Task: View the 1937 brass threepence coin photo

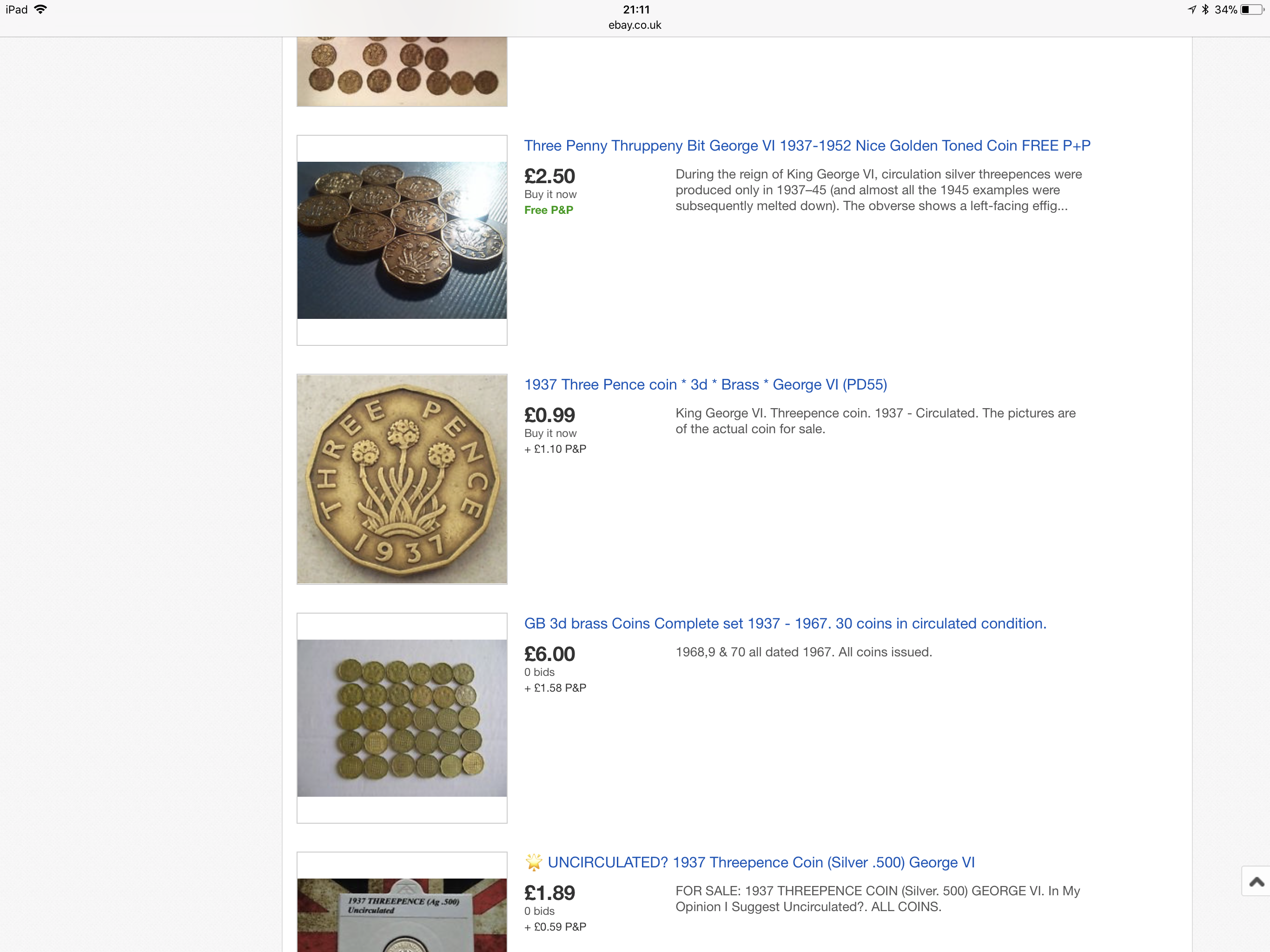Action: pos(402,479)
